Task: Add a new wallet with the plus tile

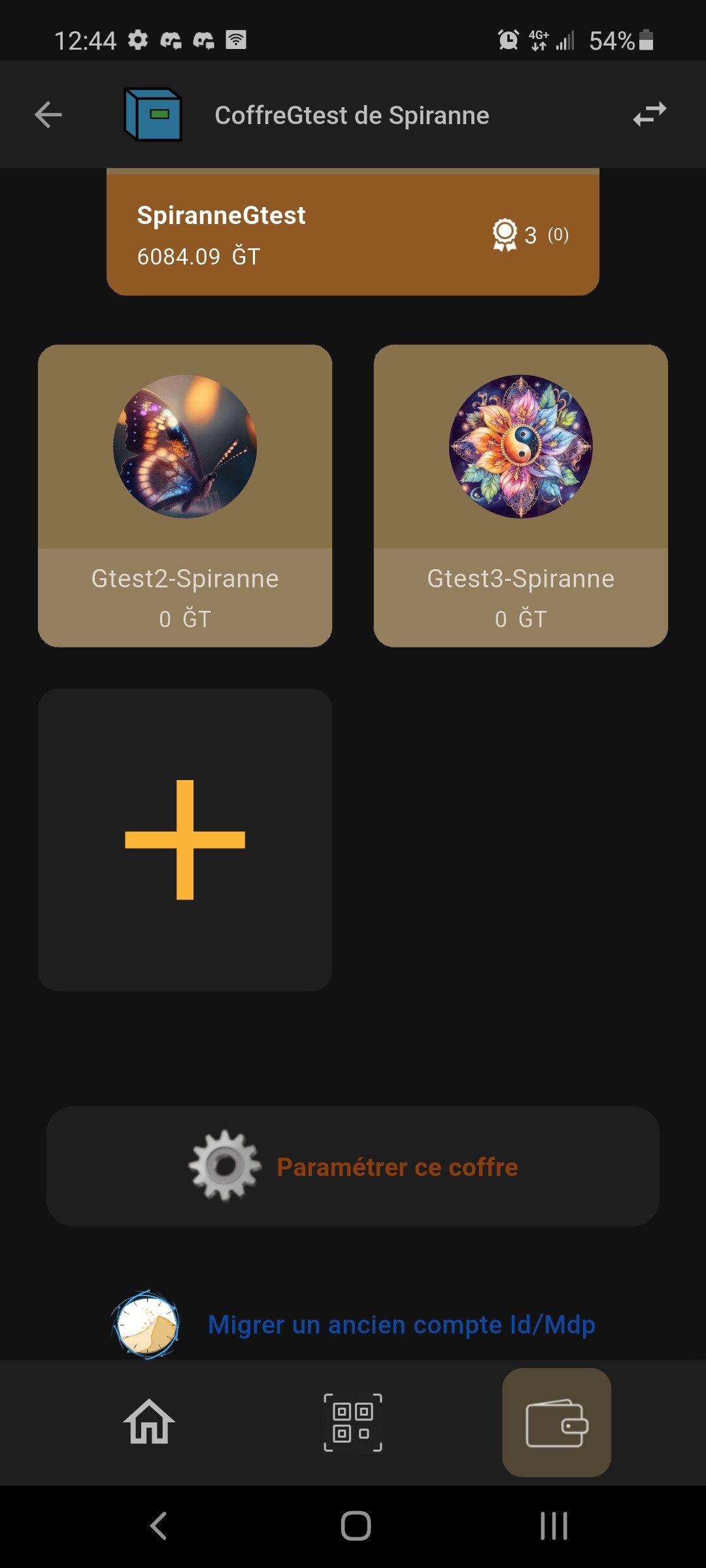Action: click(x=185, y=840)
